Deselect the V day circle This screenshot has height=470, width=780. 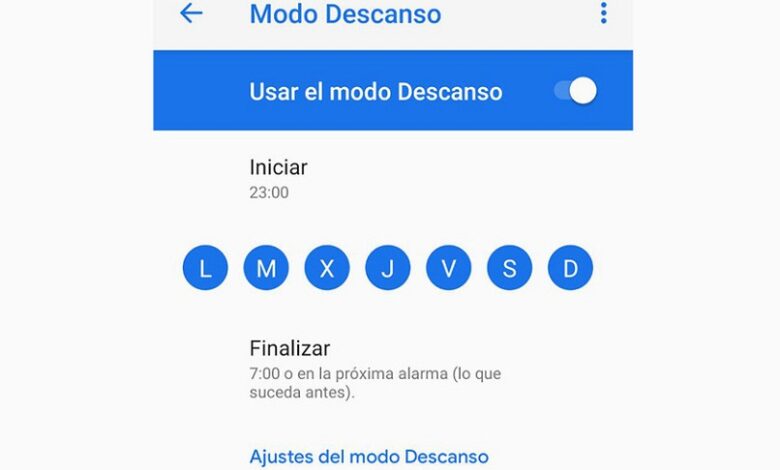click(448, 268)
